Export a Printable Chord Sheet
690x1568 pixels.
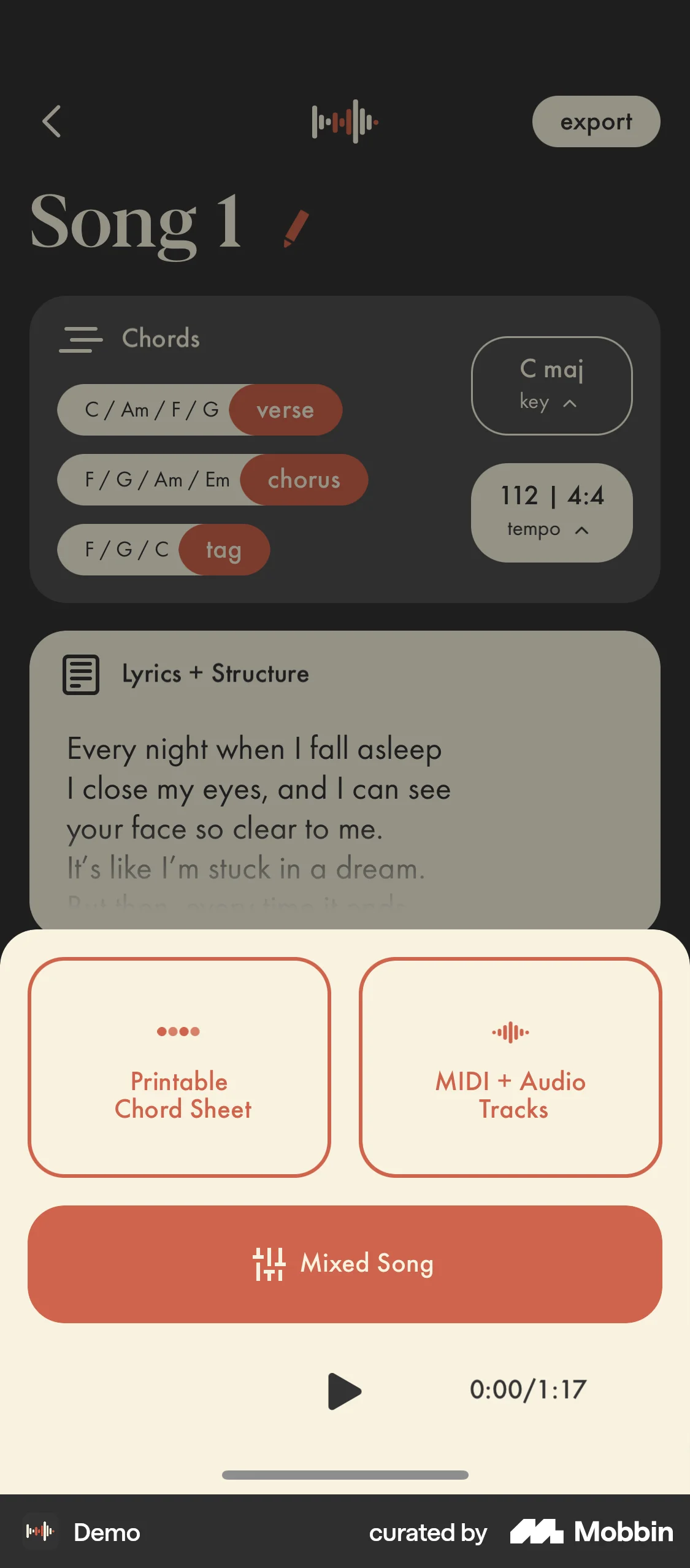coord(179,1067)
